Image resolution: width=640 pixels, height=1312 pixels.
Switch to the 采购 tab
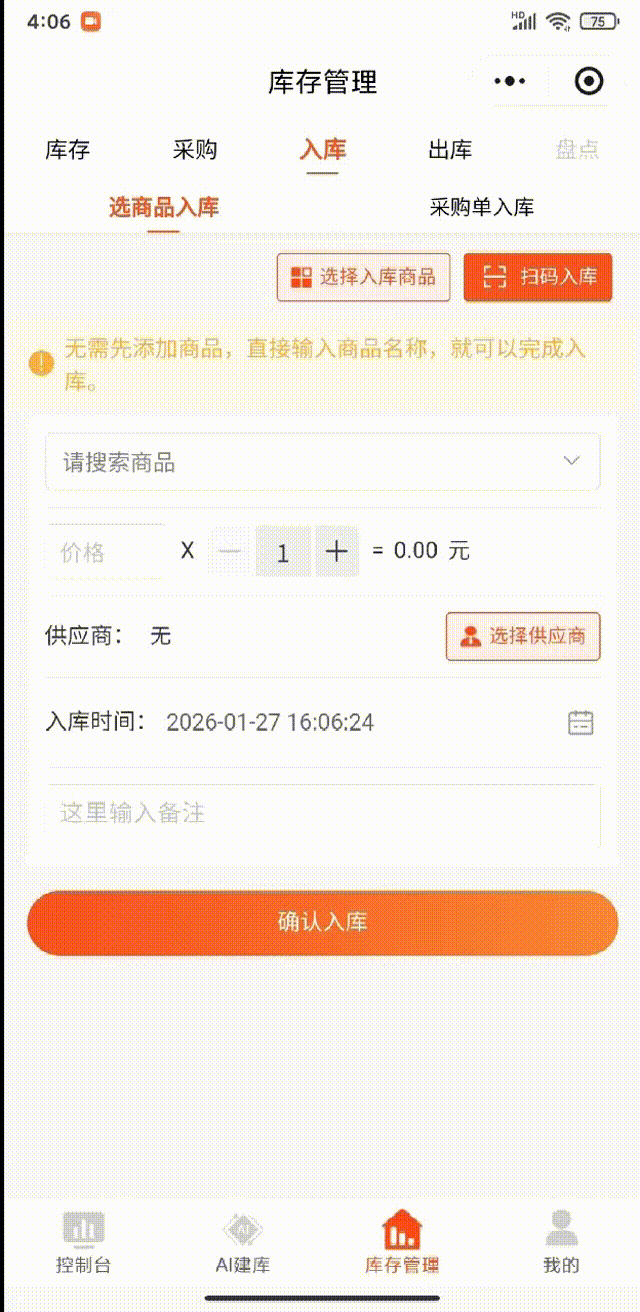tap(195, 150)
